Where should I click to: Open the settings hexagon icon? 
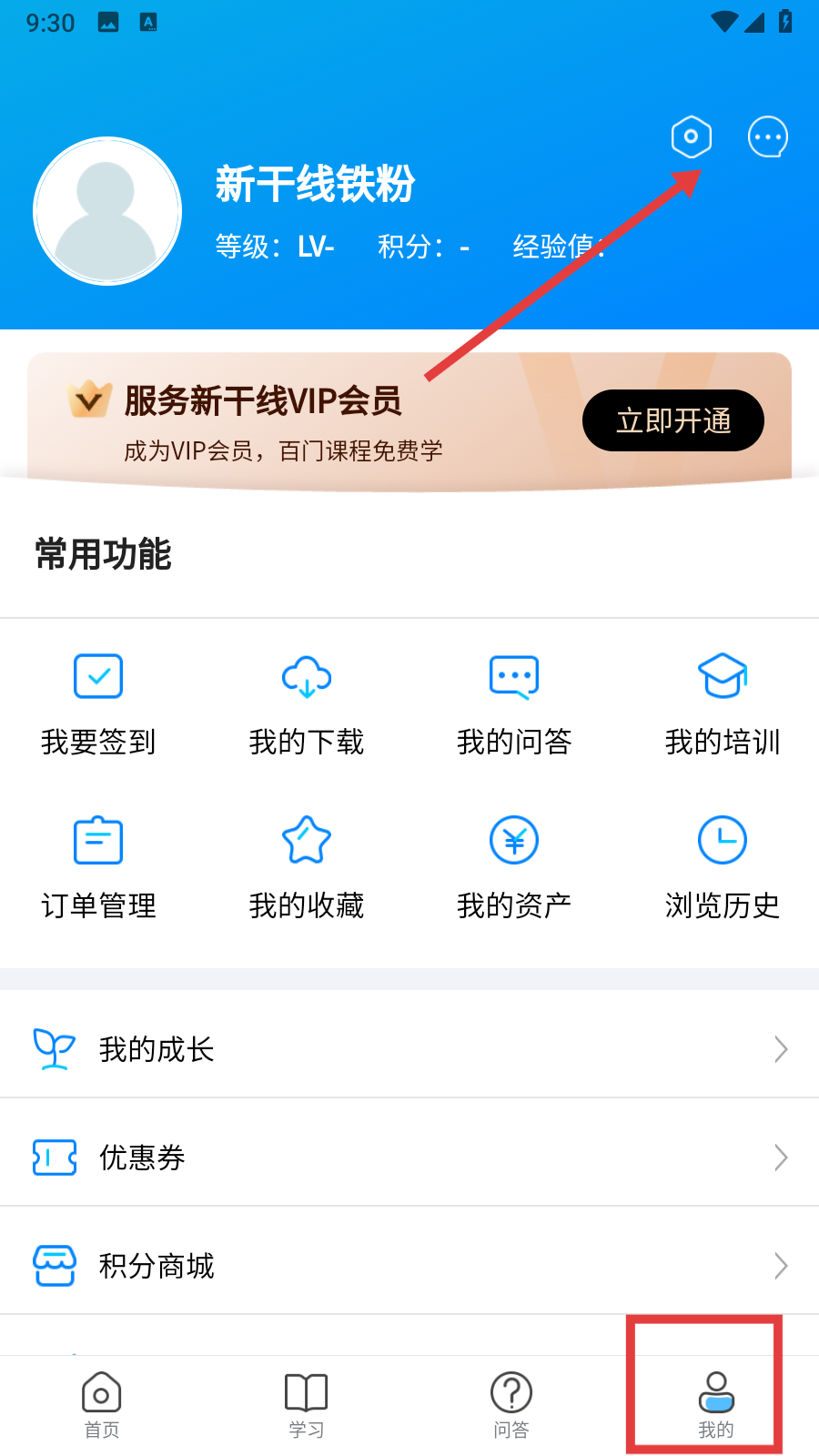coord(692,137)
